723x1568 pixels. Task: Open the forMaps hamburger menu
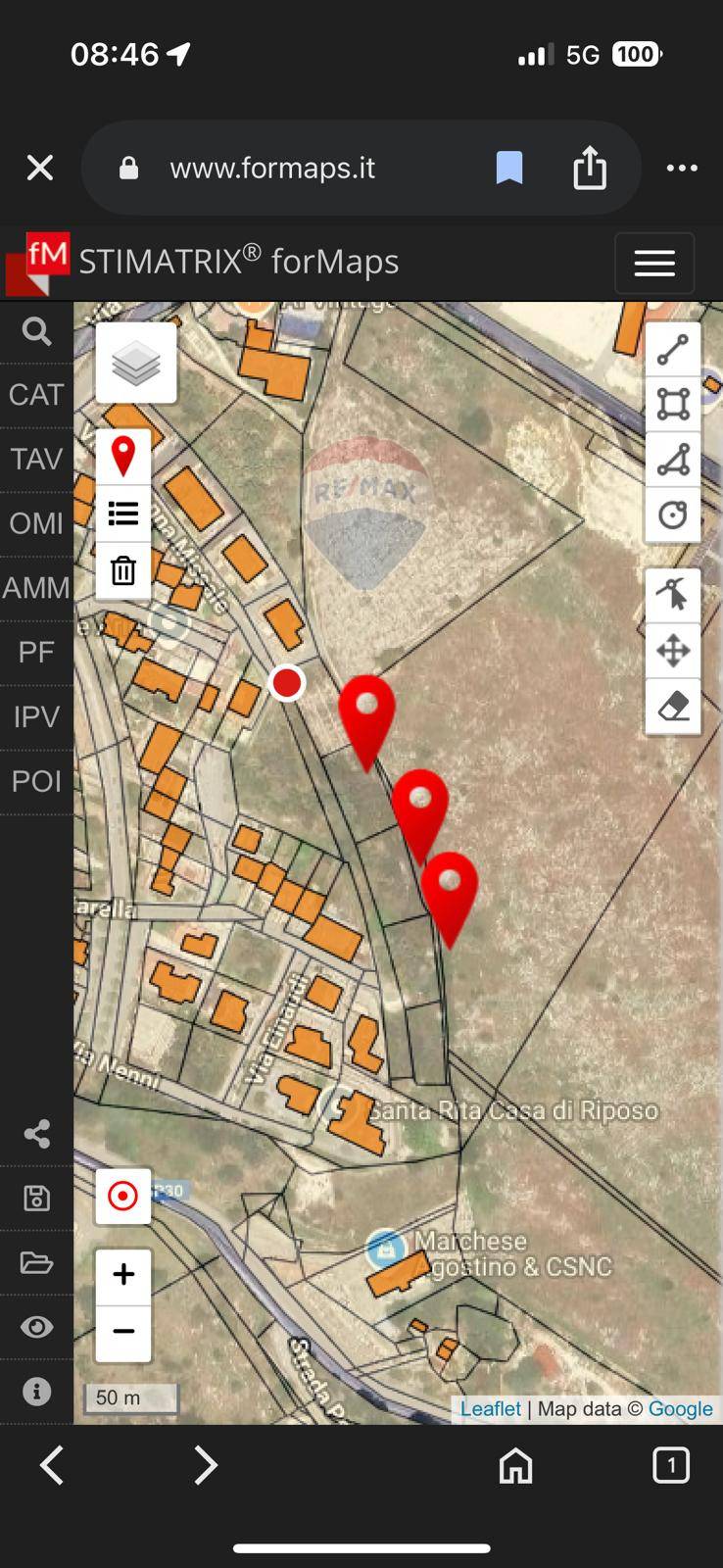(x=653, y=263)
